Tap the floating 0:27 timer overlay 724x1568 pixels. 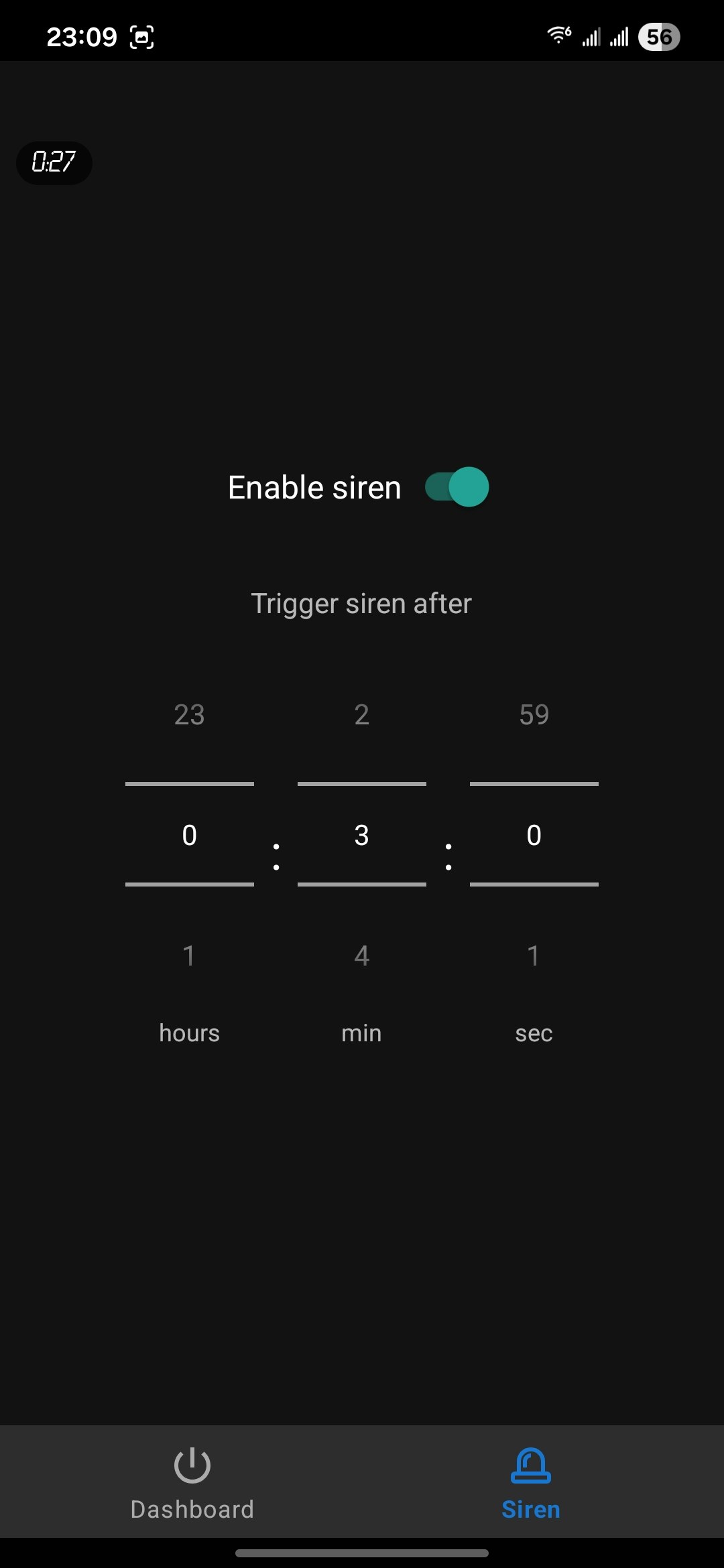[x=54, y=162]
